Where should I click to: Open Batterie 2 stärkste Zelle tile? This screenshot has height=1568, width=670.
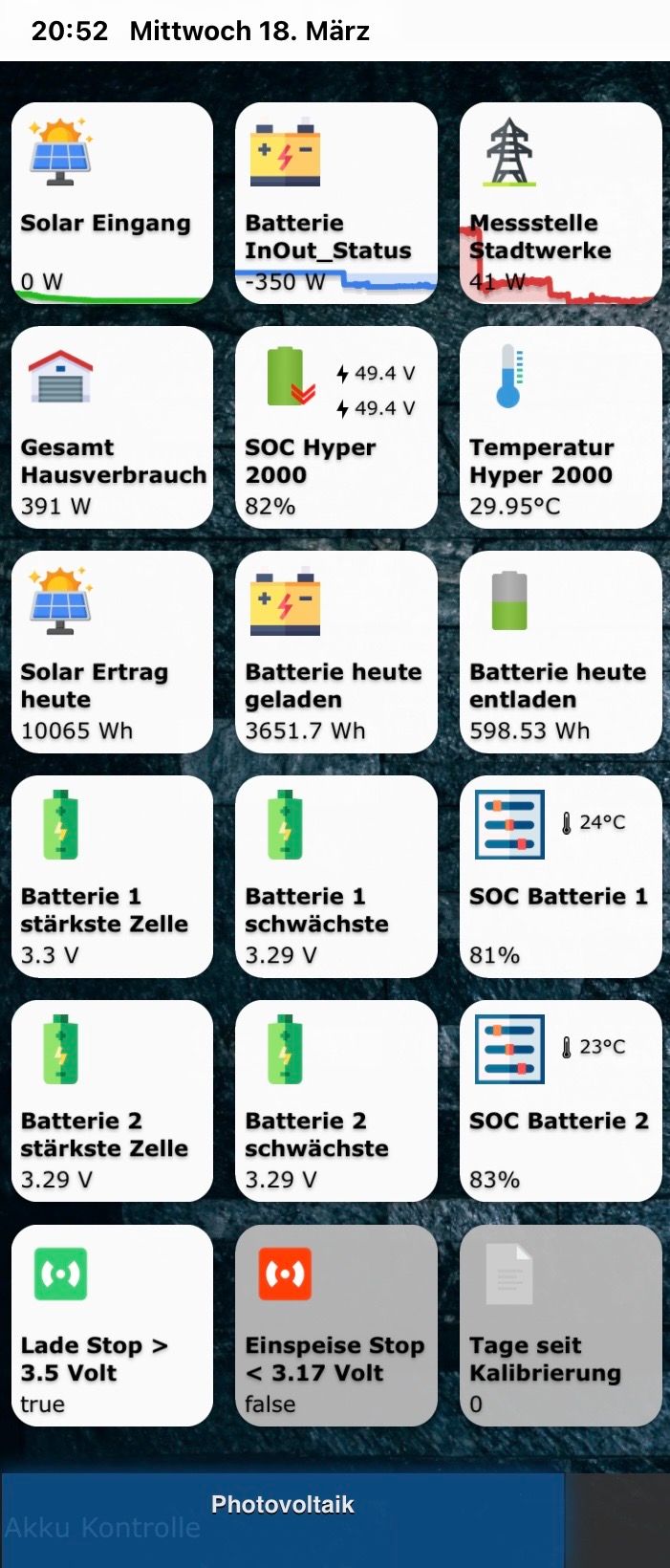112,1101
